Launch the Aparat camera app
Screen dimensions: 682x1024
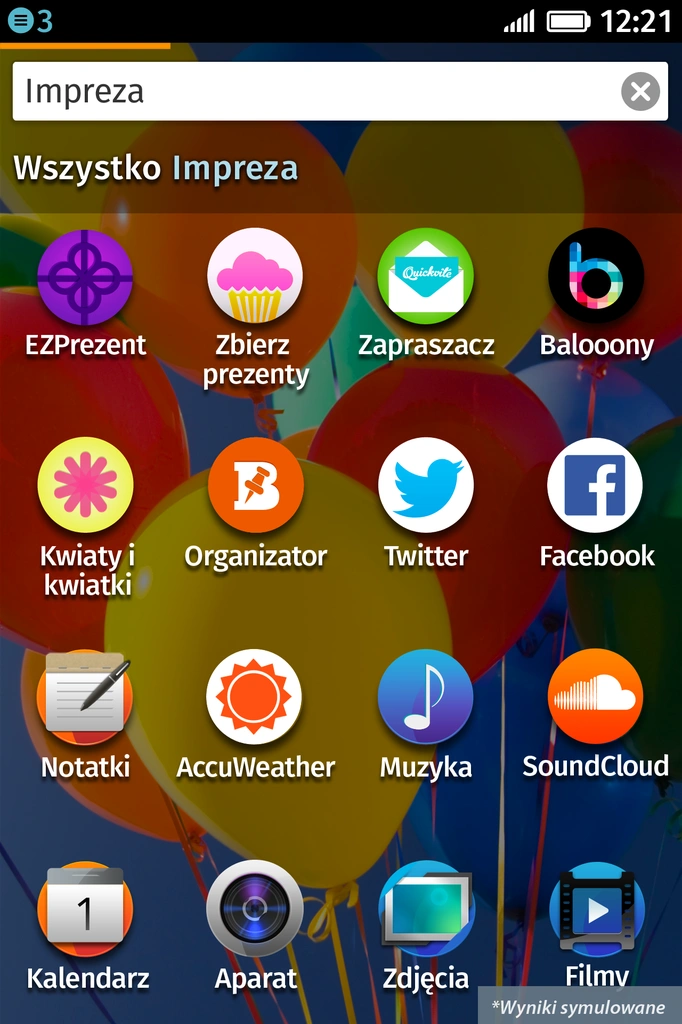point(255,908)
